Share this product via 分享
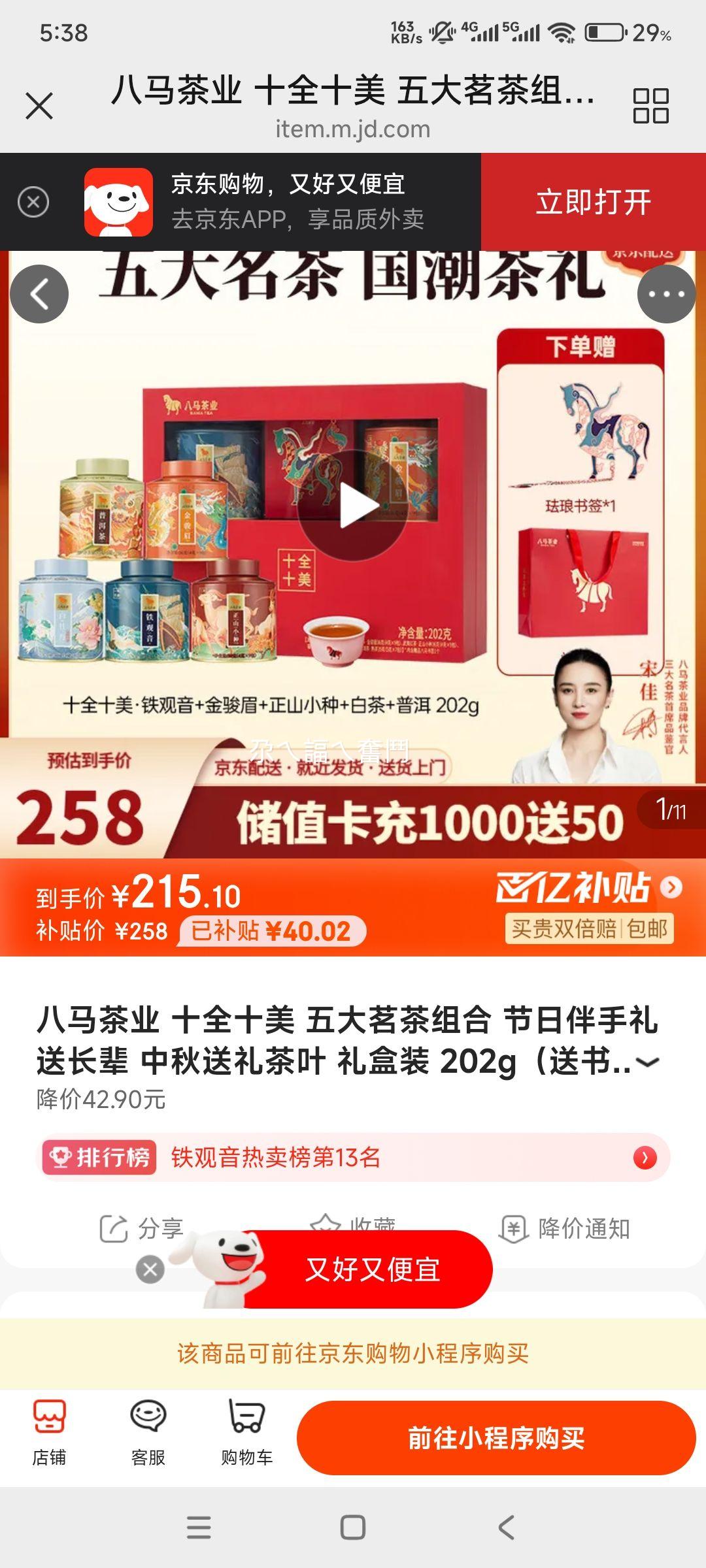Image resolution: width=706 pixels, height=1568 pixels. pos(141,1228)
